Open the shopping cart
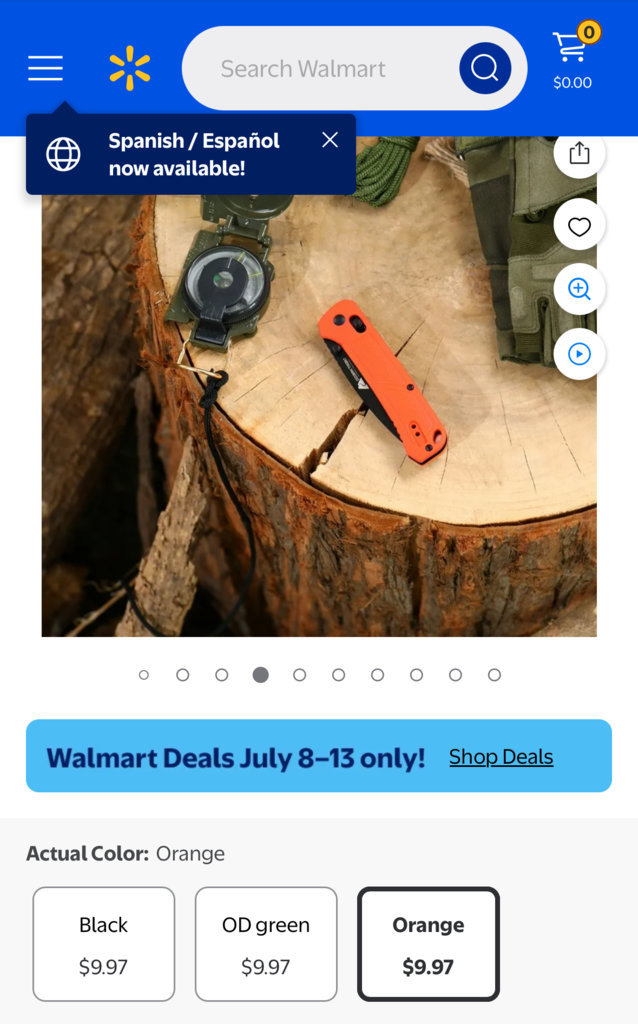This screenshot has width=638, height=1024. click(x=572, y=58)
